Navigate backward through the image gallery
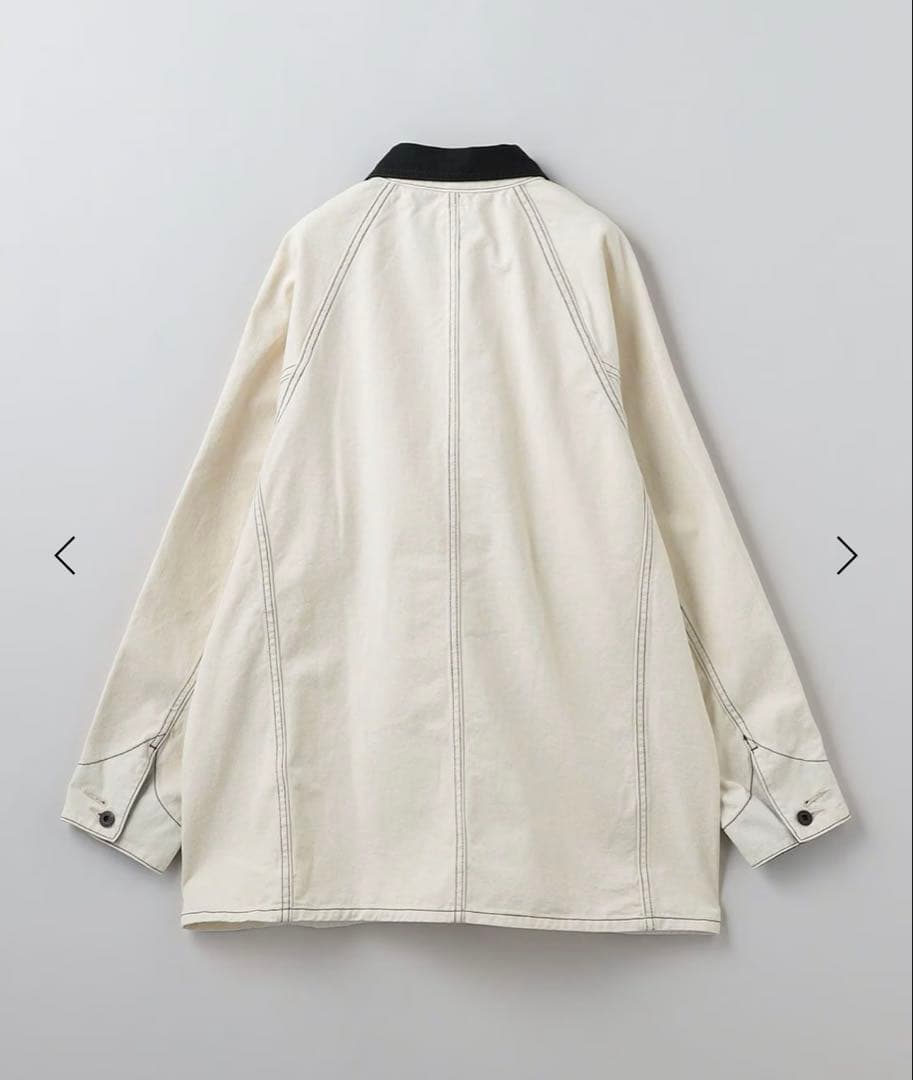This screenshot has height=1080, width=913. coord(66,553)
